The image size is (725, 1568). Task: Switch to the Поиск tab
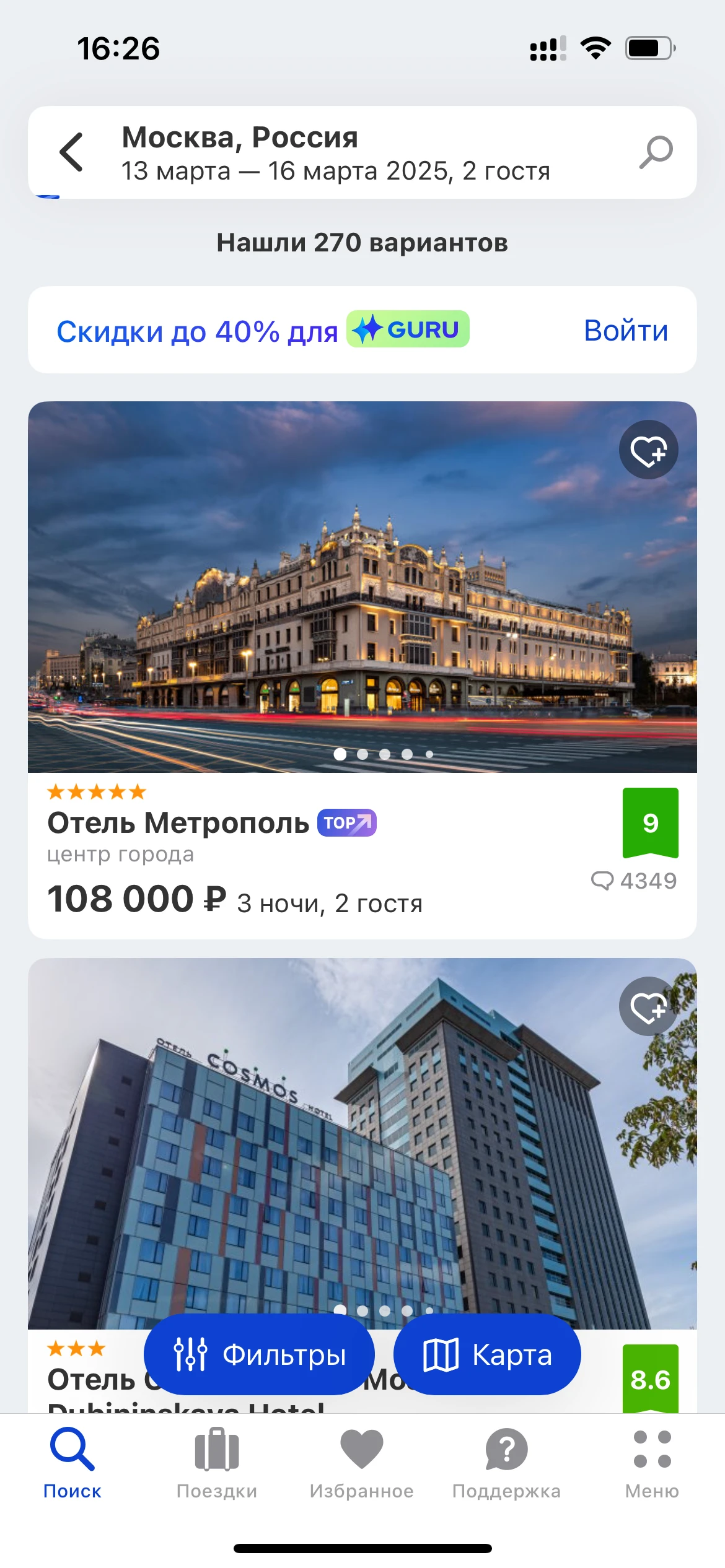(72, 1461)
